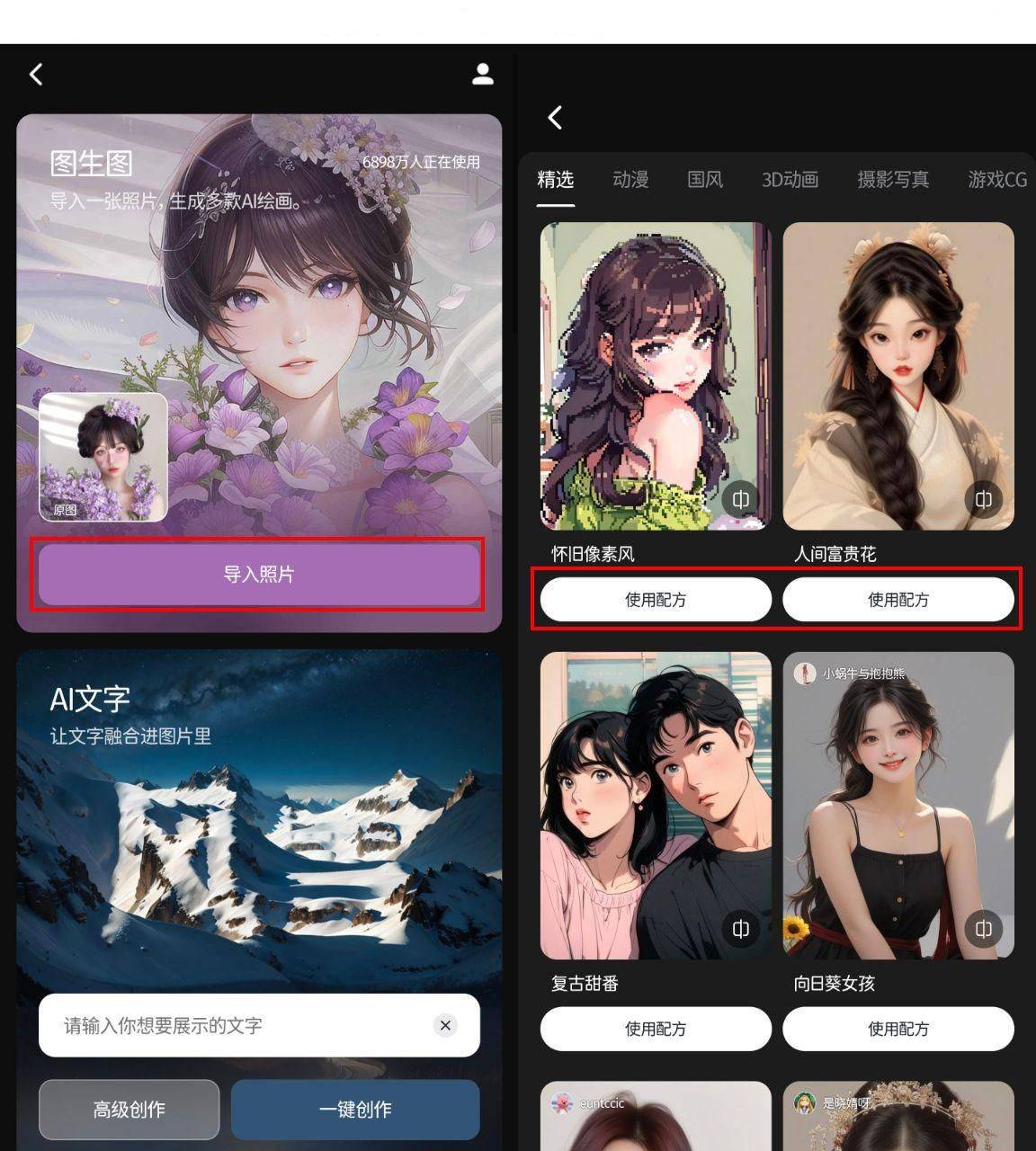This screenshot has height=1151, width=1036.
Task: Open 是晓婧呀 creator avatar
Action: 805,1103
